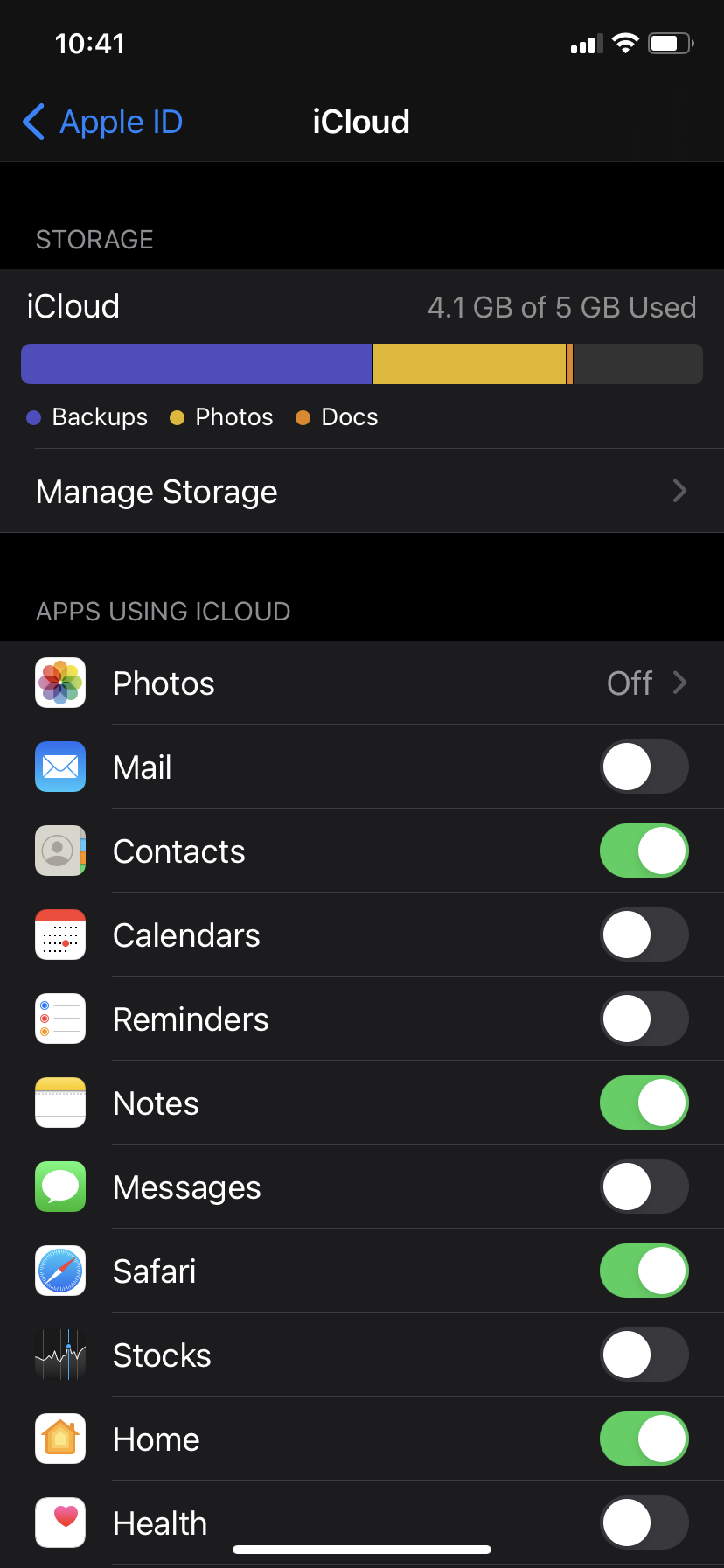Enable Stocks iCloud toggle

(644, 1355)
